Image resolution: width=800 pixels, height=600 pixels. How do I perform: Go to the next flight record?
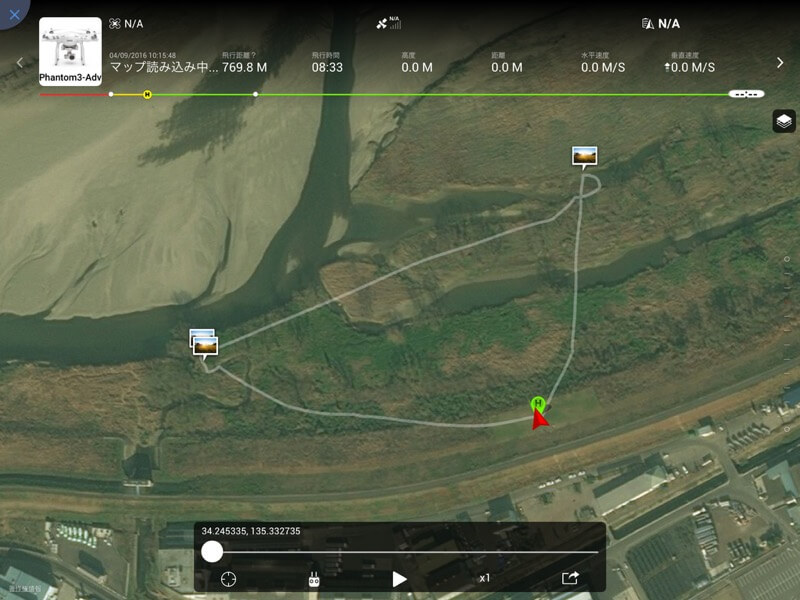780,63
